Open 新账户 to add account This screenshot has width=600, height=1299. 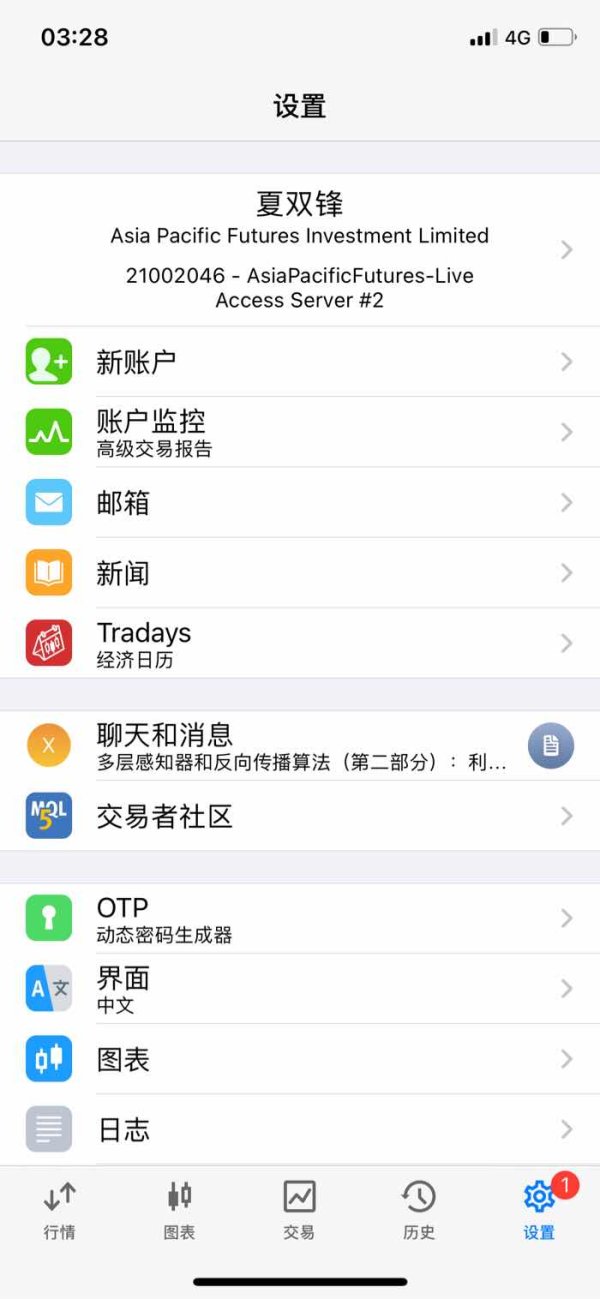pyautogui.click(x=300, y=362)
